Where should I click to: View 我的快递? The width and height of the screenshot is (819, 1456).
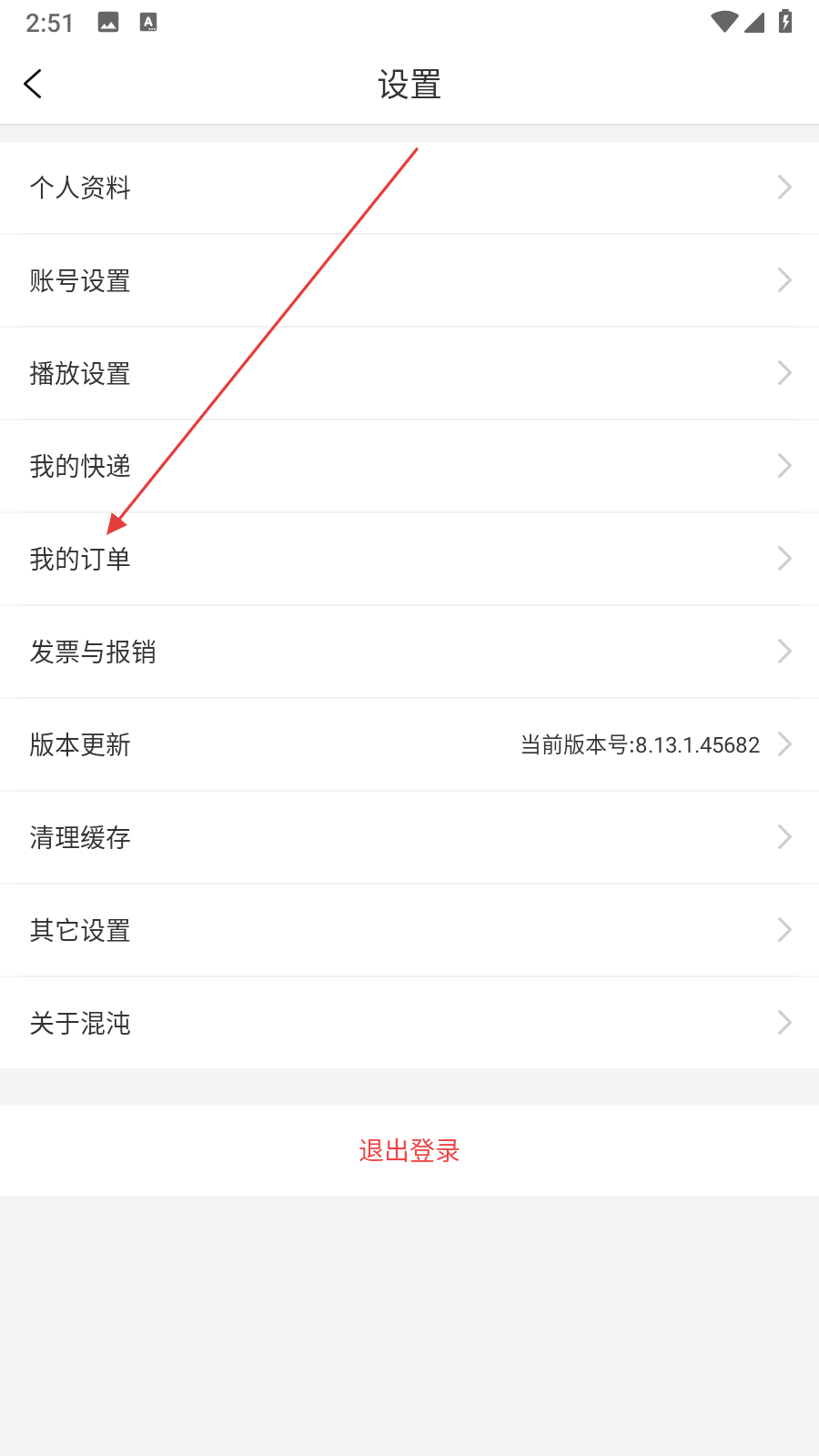[x=409, y=466]
